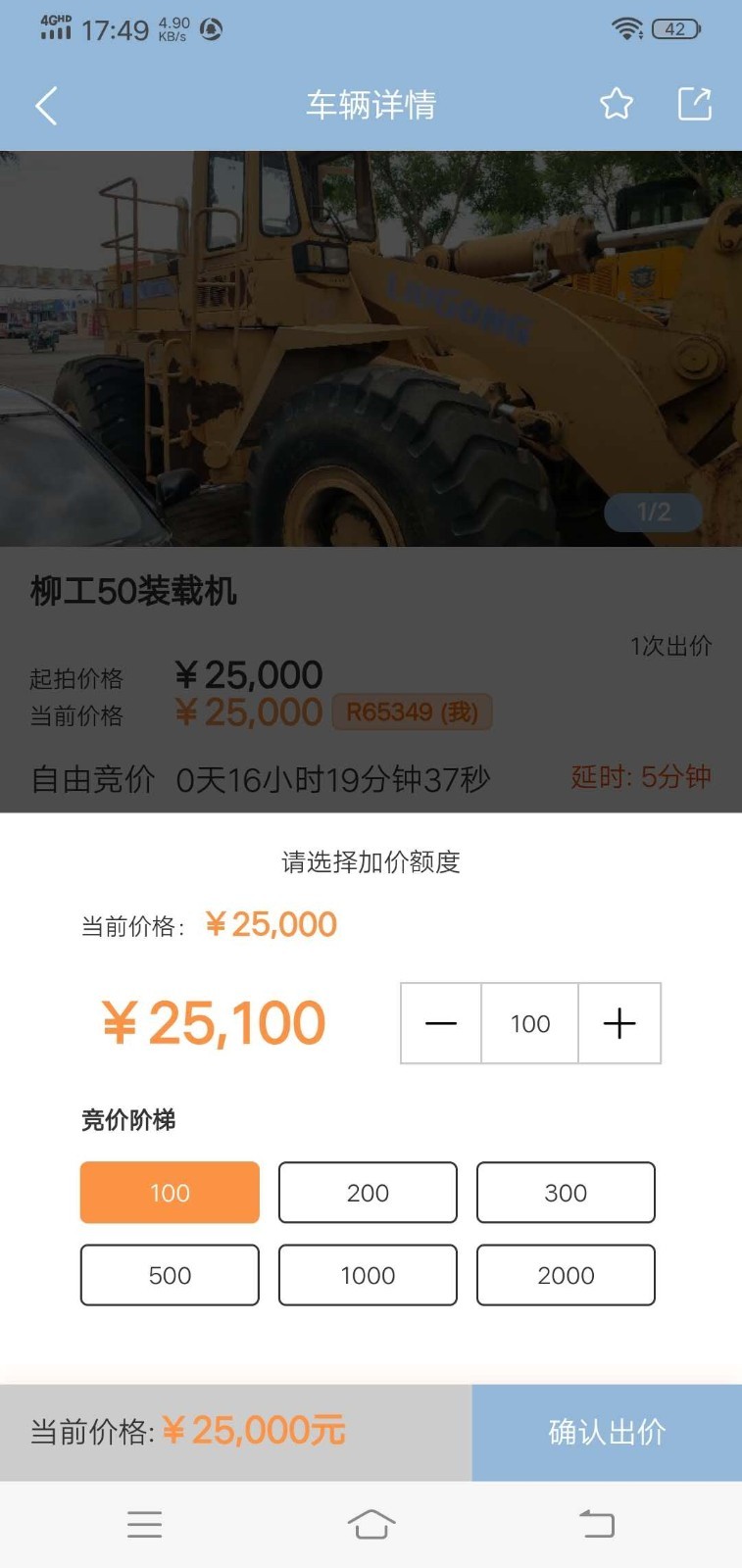Select the 2000 bid increment option

[566, 1275]
